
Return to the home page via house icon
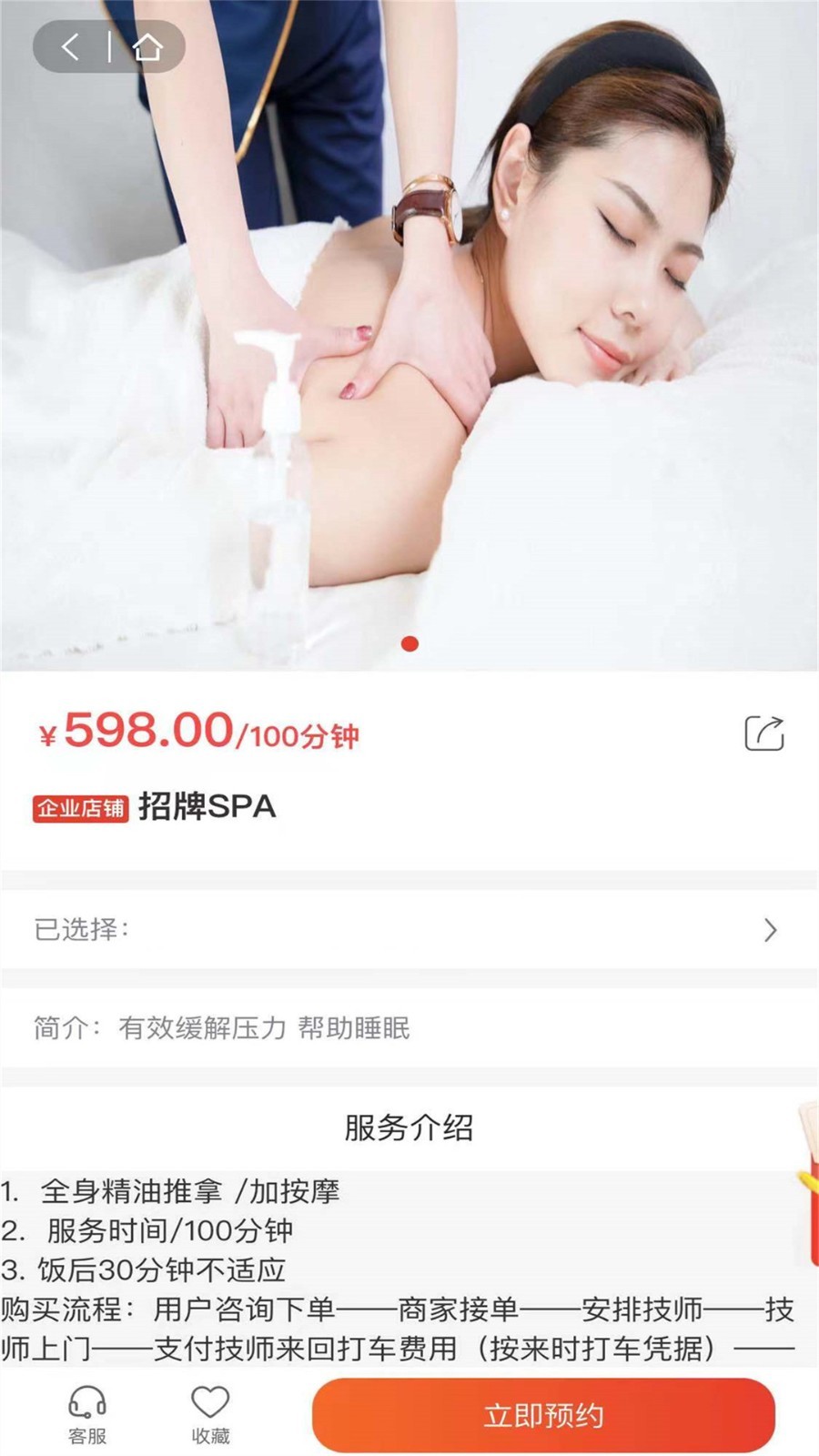[x=147, y=46]
